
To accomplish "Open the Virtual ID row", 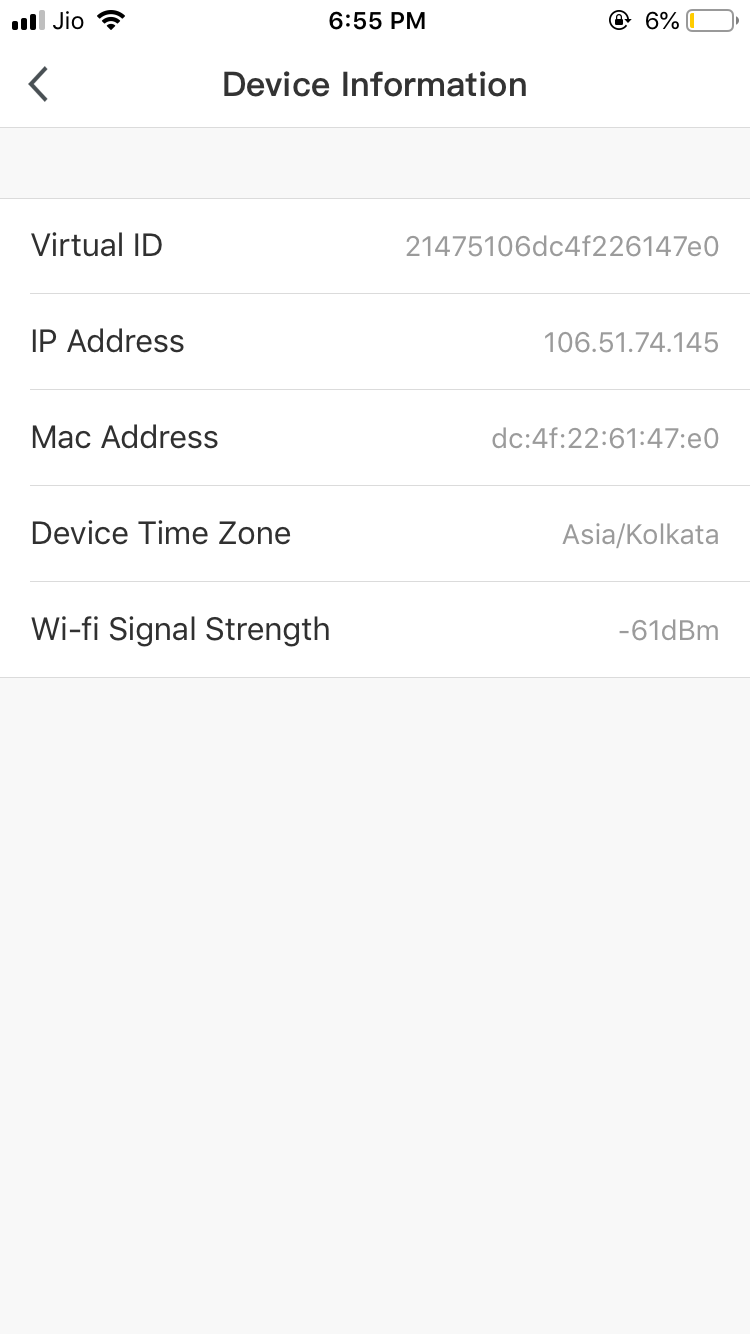I will point(375,245).
